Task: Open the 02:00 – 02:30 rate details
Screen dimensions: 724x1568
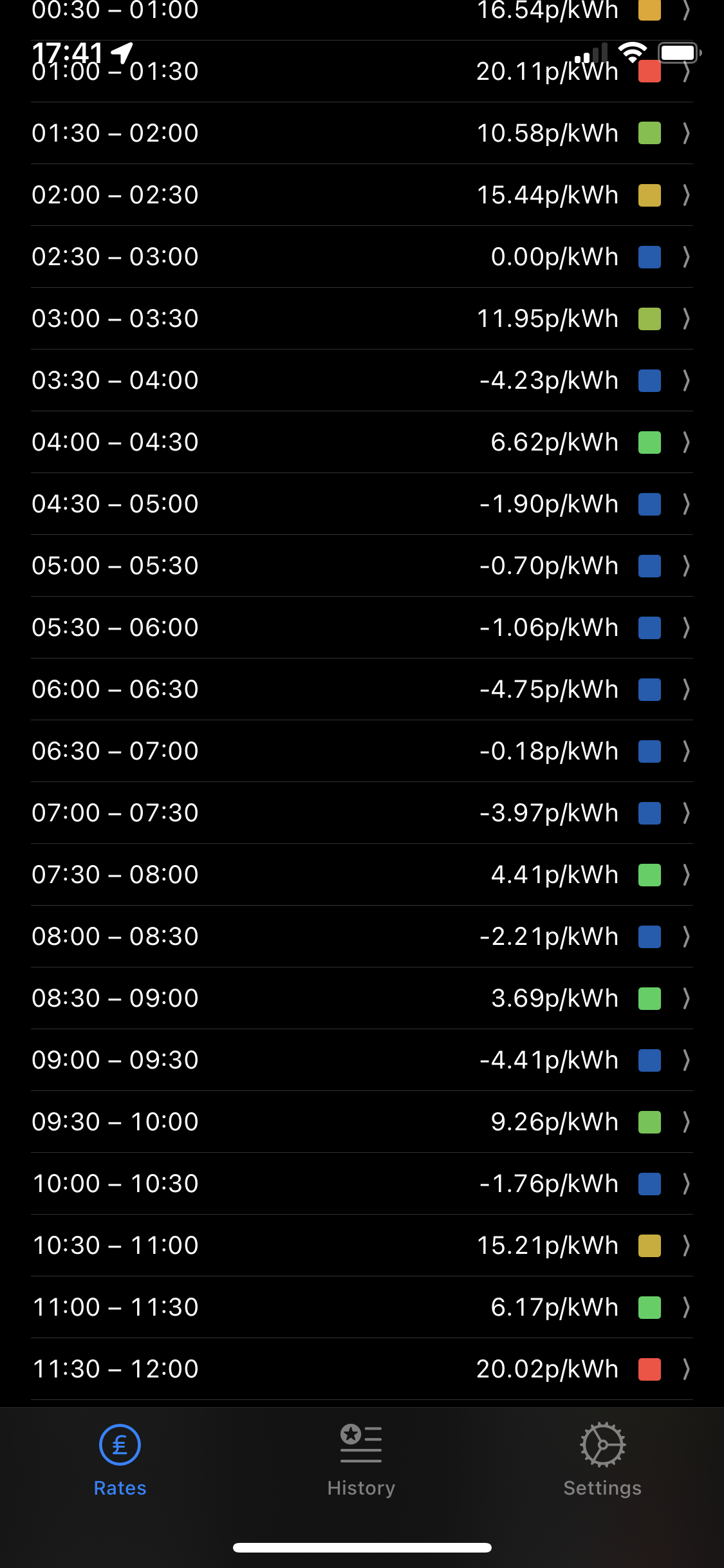Action: [362, 195]
